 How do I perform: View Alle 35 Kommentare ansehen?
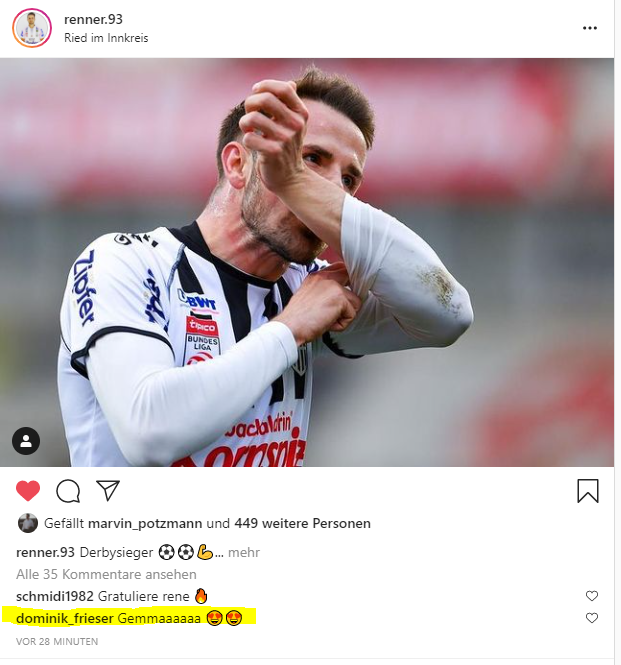point(106,574)
